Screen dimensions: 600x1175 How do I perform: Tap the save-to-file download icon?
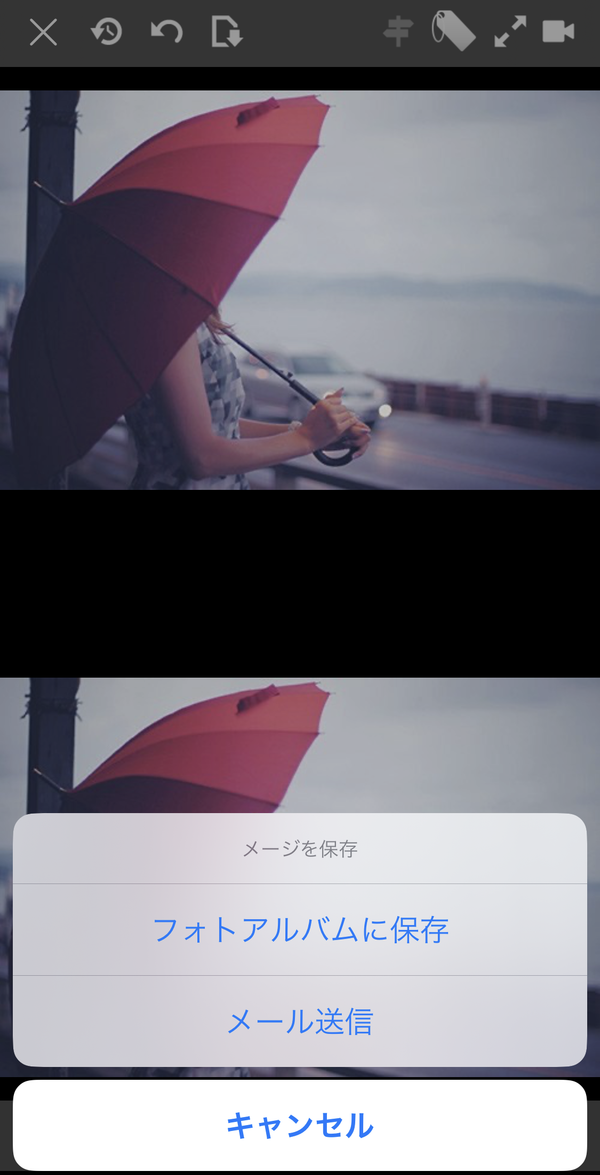point(226,32)
